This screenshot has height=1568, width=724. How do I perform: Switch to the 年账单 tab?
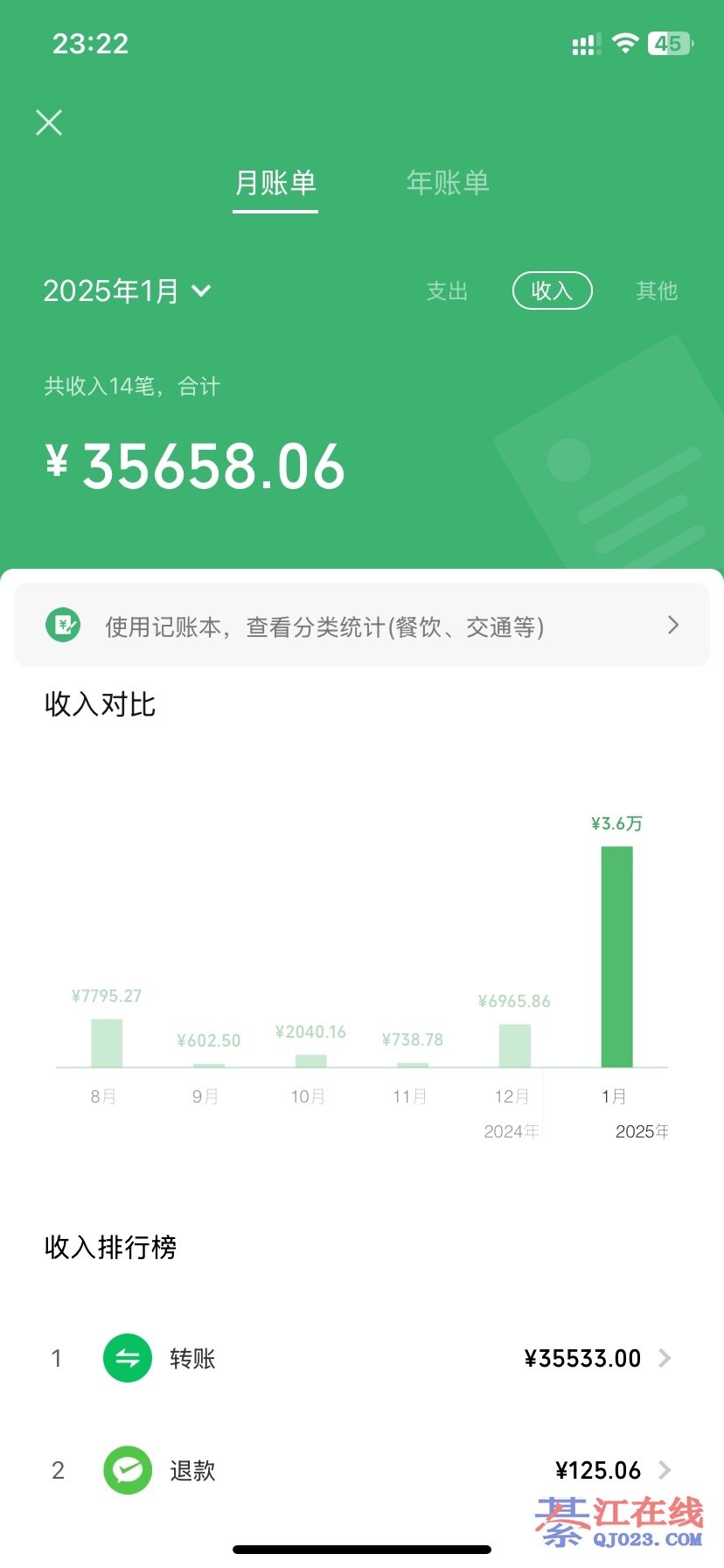click(447, 183)
